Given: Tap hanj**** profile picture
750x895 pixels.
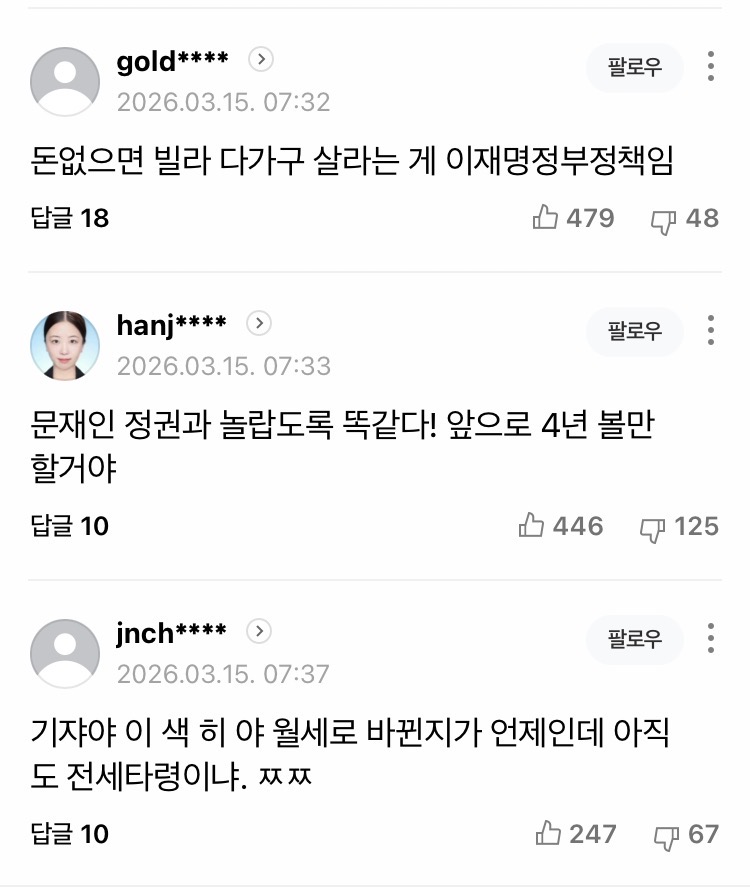Looking at the screenshot, I should coord(66,346).
